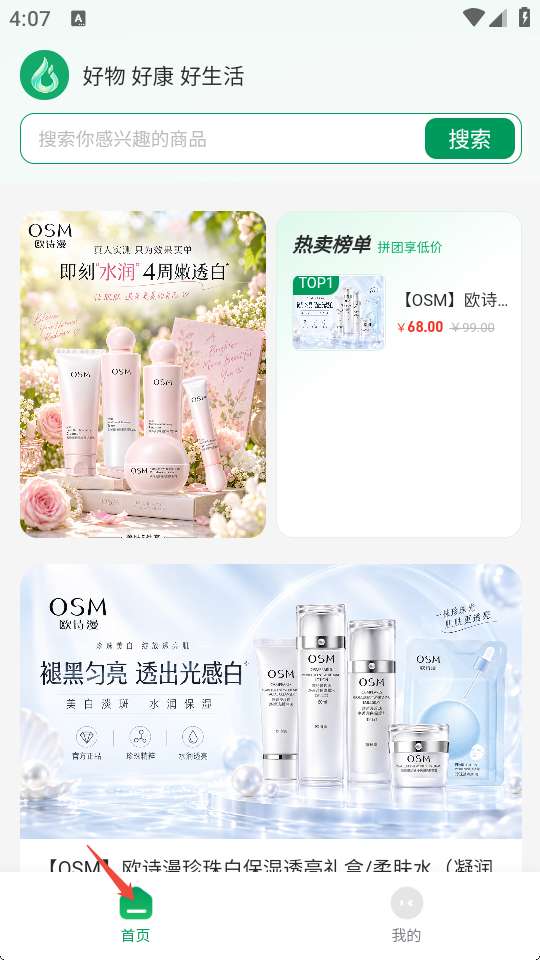Screen dimensions: 540x960
Task: Open the OSM 褪黑匀亮 pearl gift set card
Action: [271, 718]
